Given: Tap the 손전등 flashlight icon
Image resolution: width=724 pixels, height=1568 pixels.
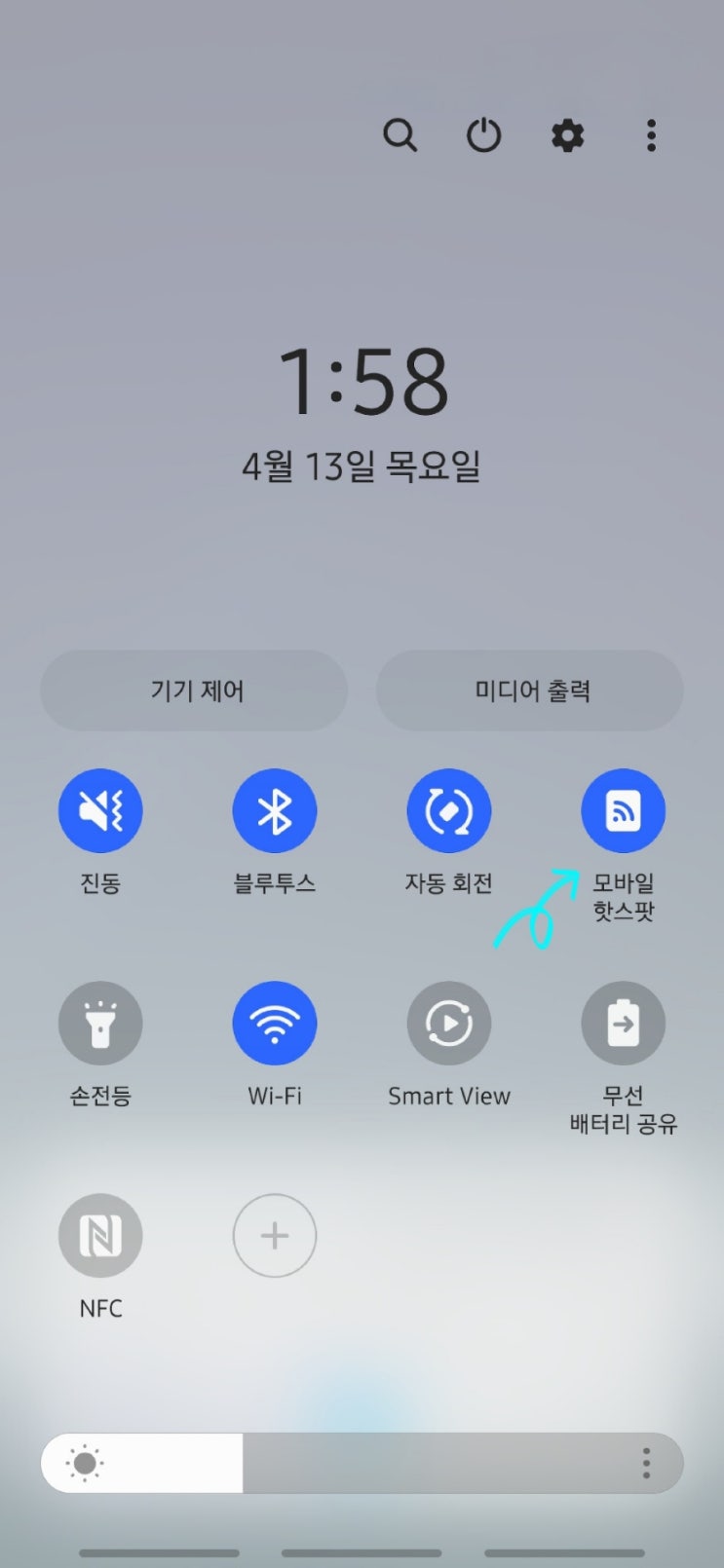Looking at the screenshot, I should coord(100,1023).
